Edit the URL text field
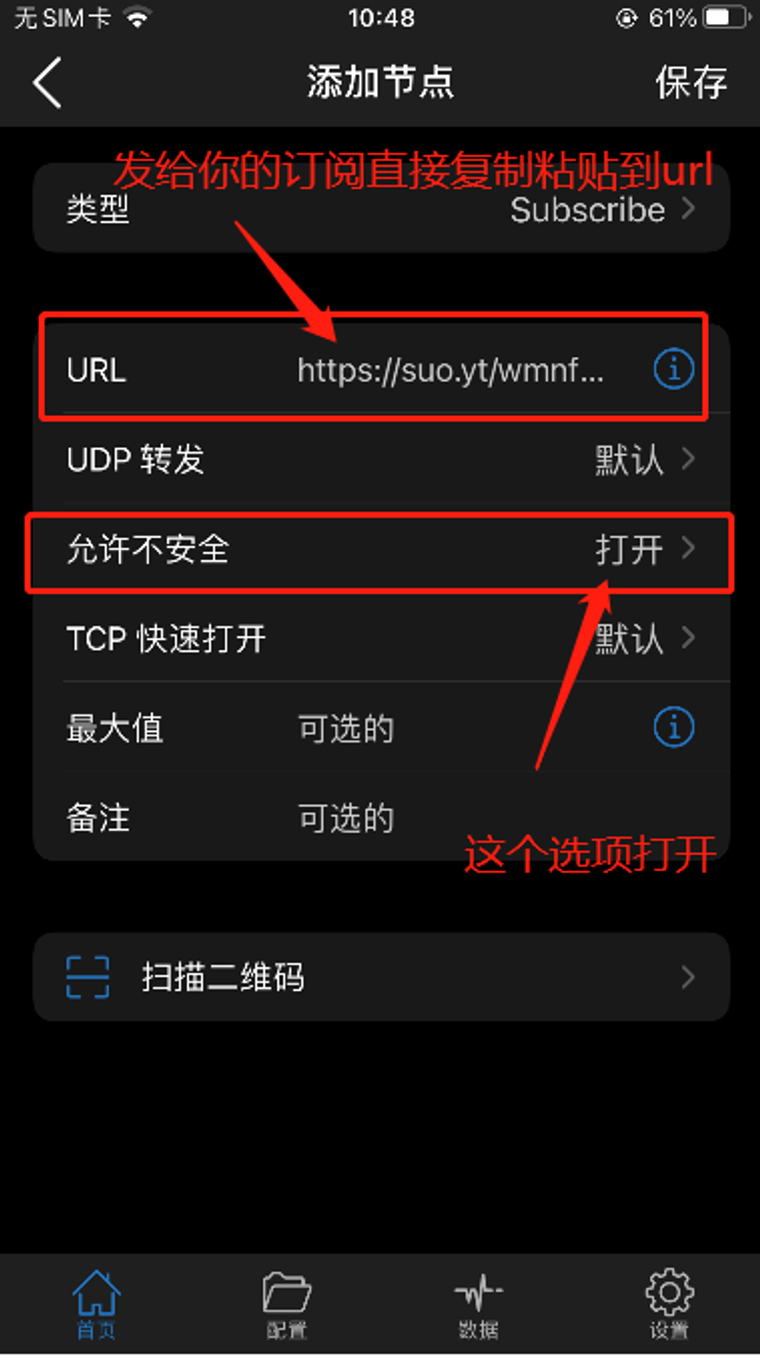The width and height of the screenshot is (760, 1358). tap(450, 371)
